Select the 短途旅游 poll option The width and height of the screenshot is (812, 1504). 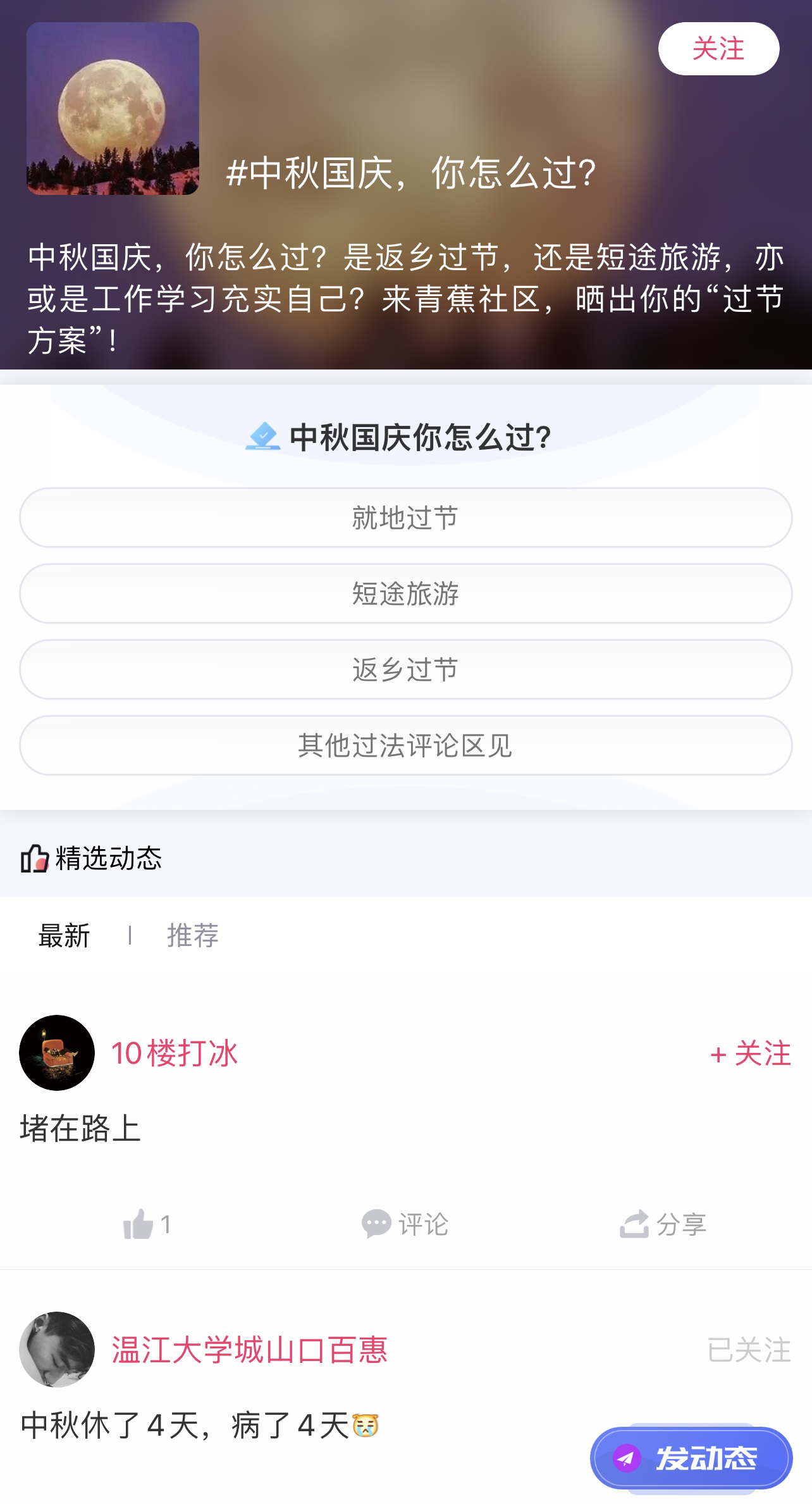[405, 594]
